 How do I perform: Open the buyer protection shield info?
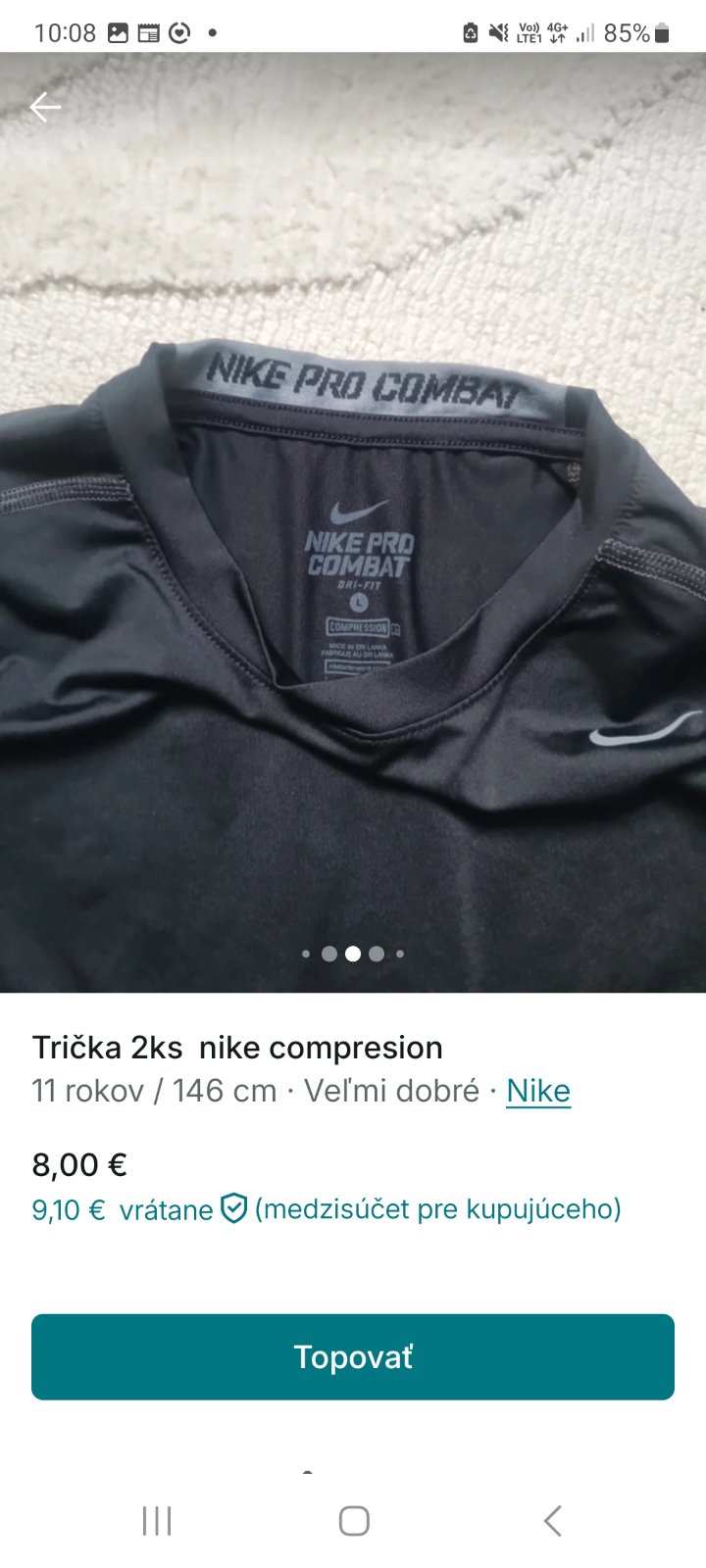(233, 1209)
